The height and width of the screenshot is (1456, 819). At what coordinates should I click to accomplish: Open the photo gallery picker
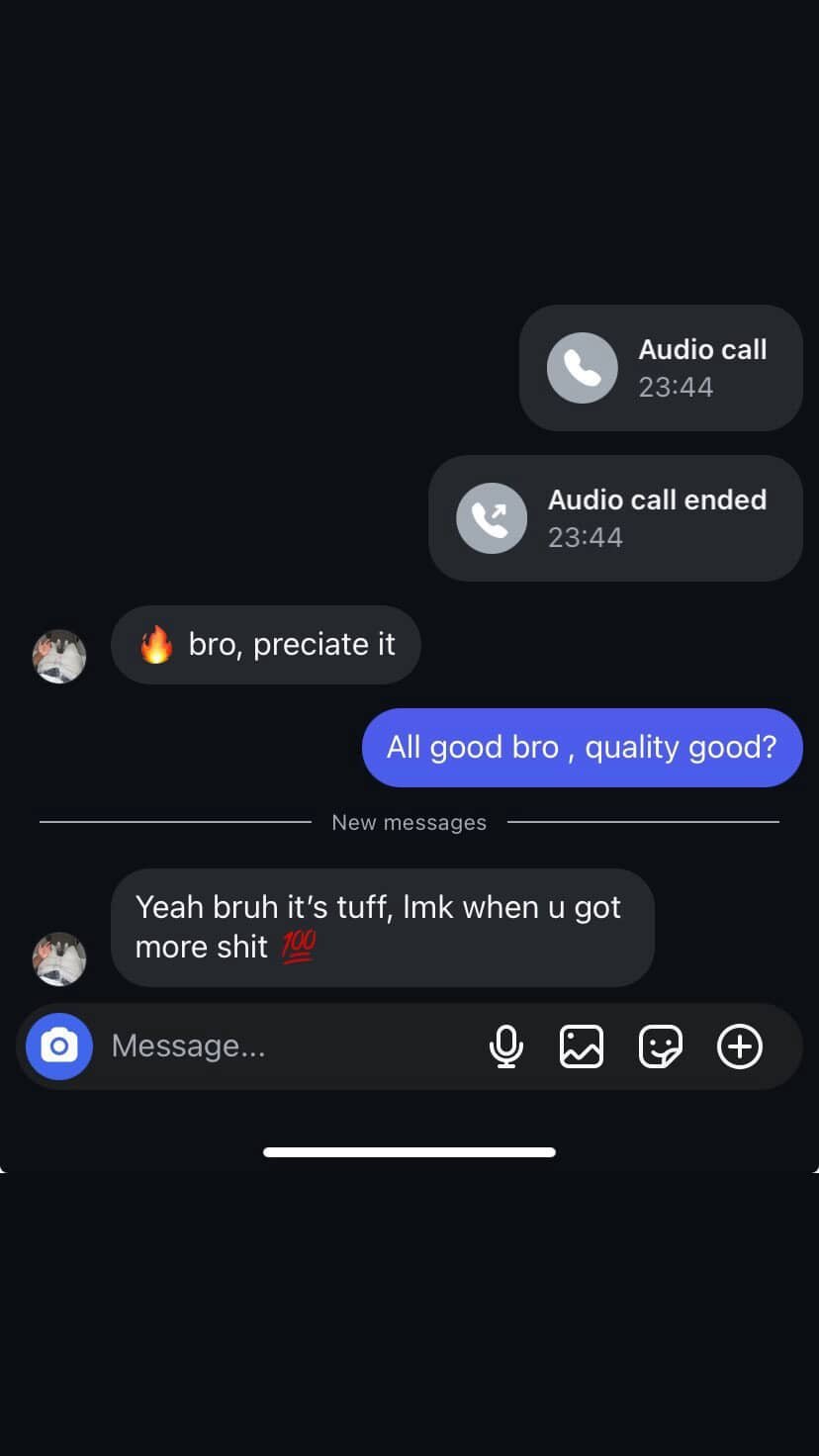click(x=582, y=1046)
